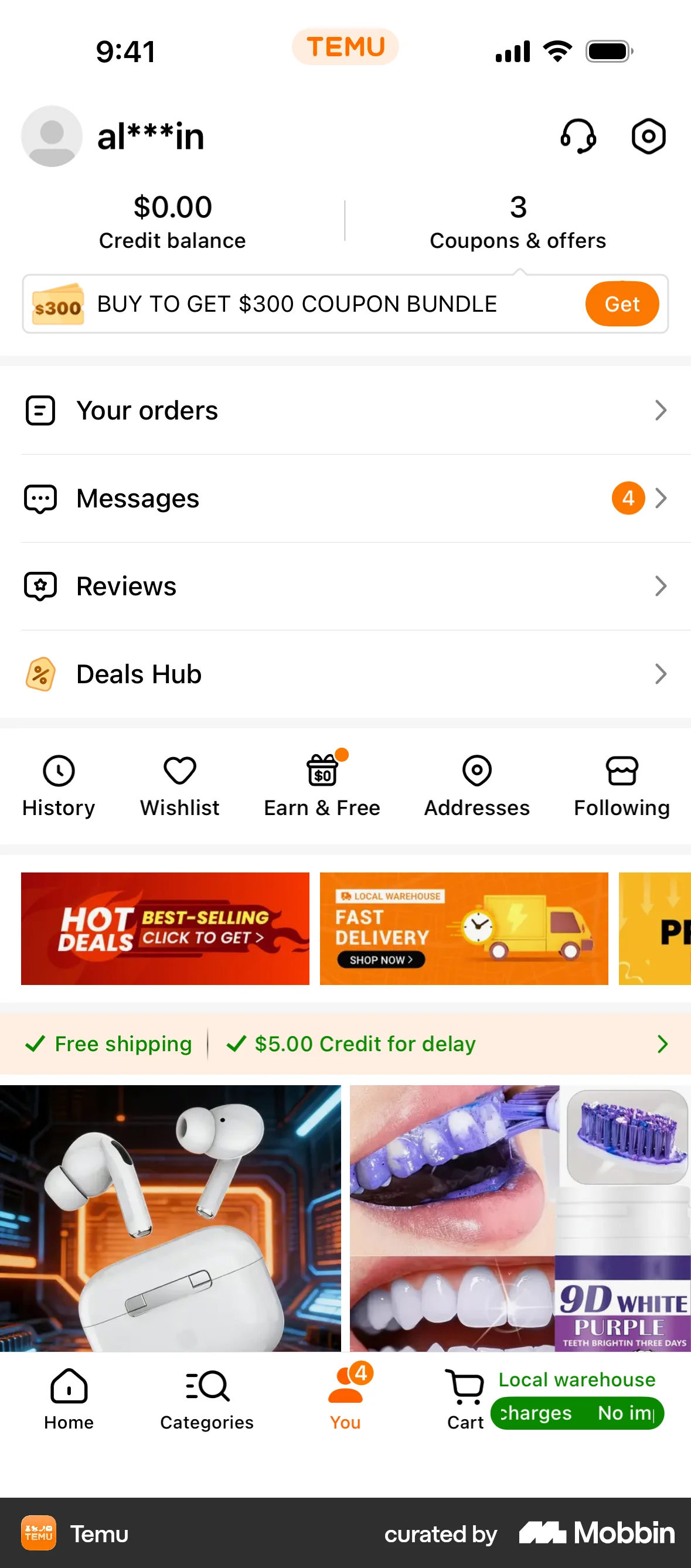Open the Wishlist

[x=179, y=786]
